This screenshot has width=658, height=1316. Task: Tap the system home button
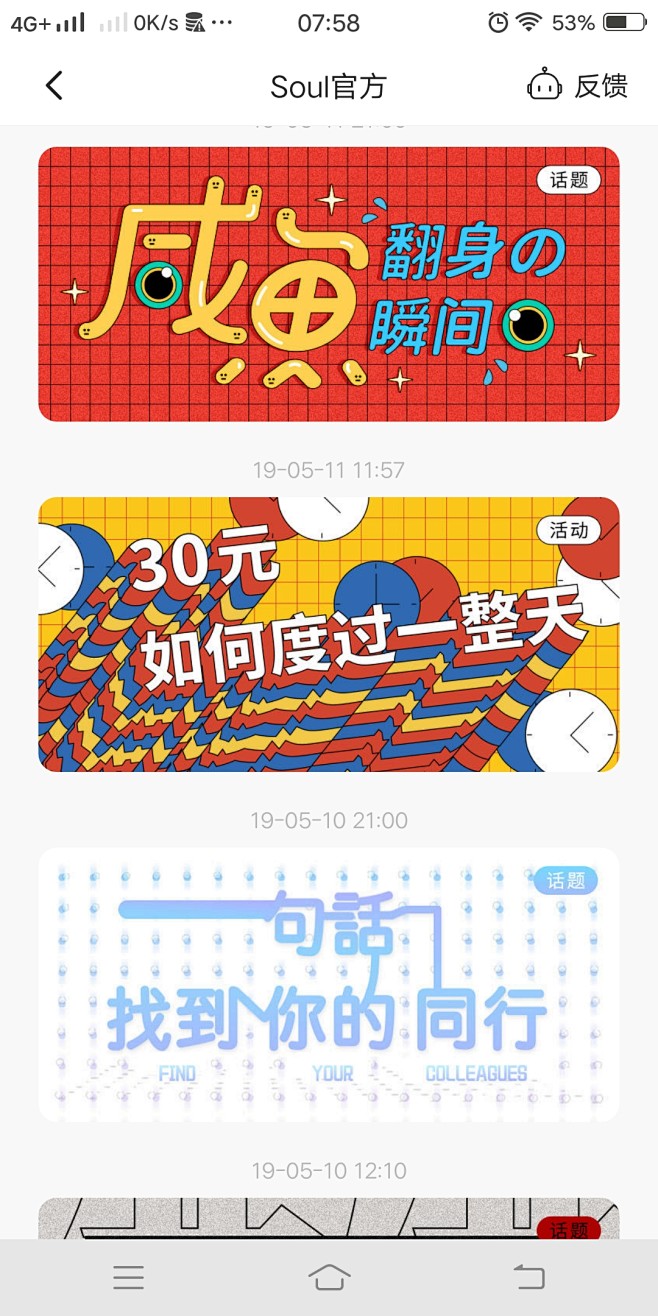tap(329, 1277)
